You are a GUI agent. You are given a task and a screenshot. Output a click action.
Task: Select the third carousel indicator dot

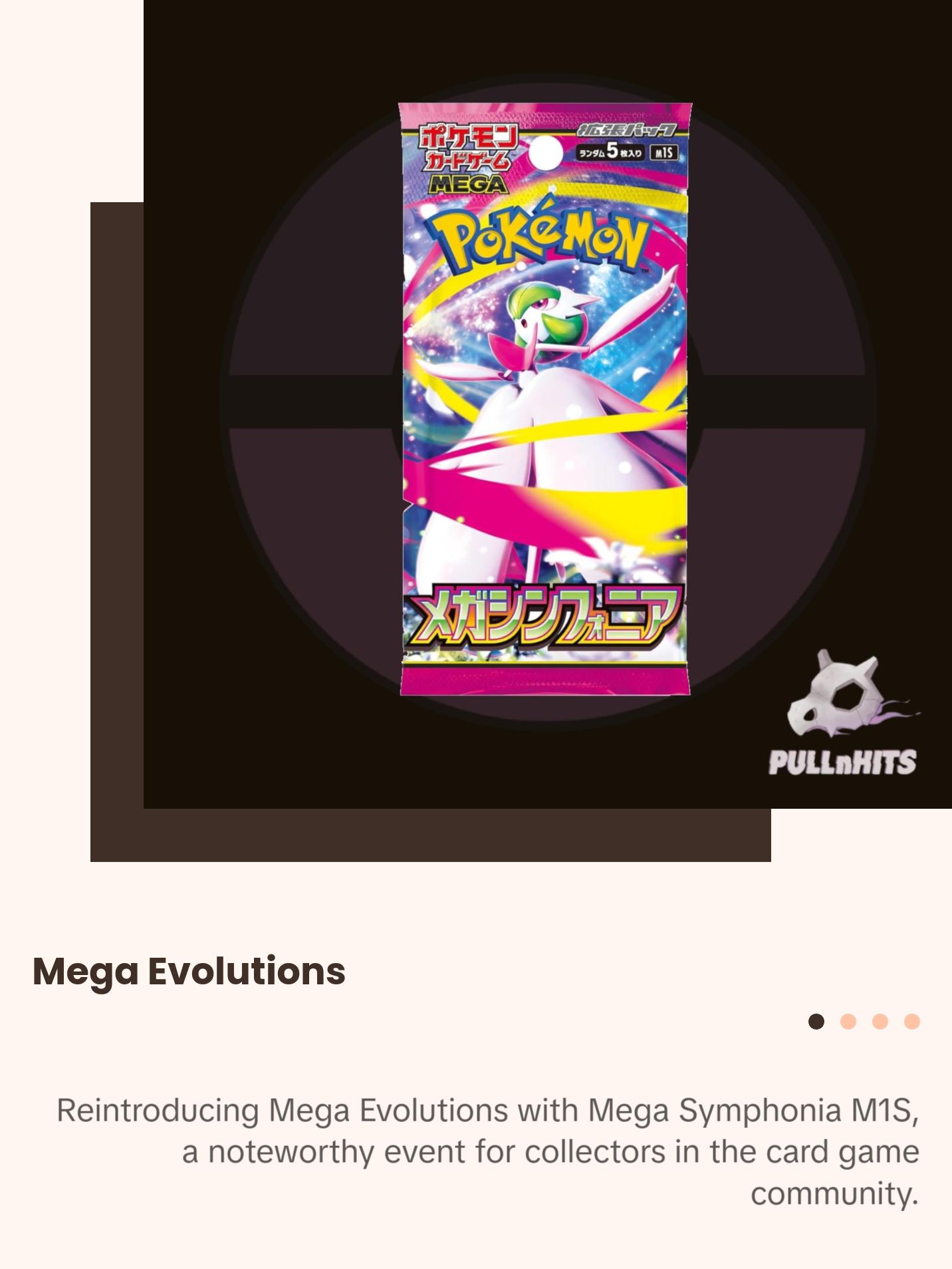[880, 1022]
